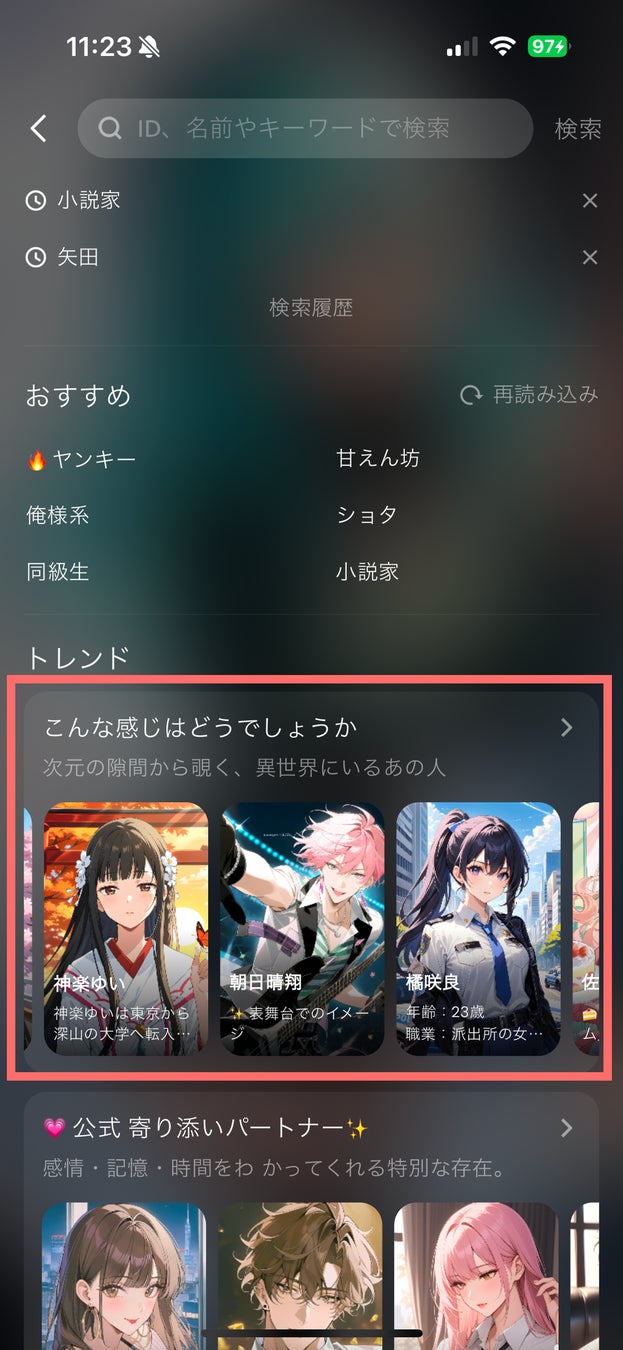Focus the ID/name keyword search field
The height and width of the screenshot is (1350, 623).
click(x=305, y=128)
